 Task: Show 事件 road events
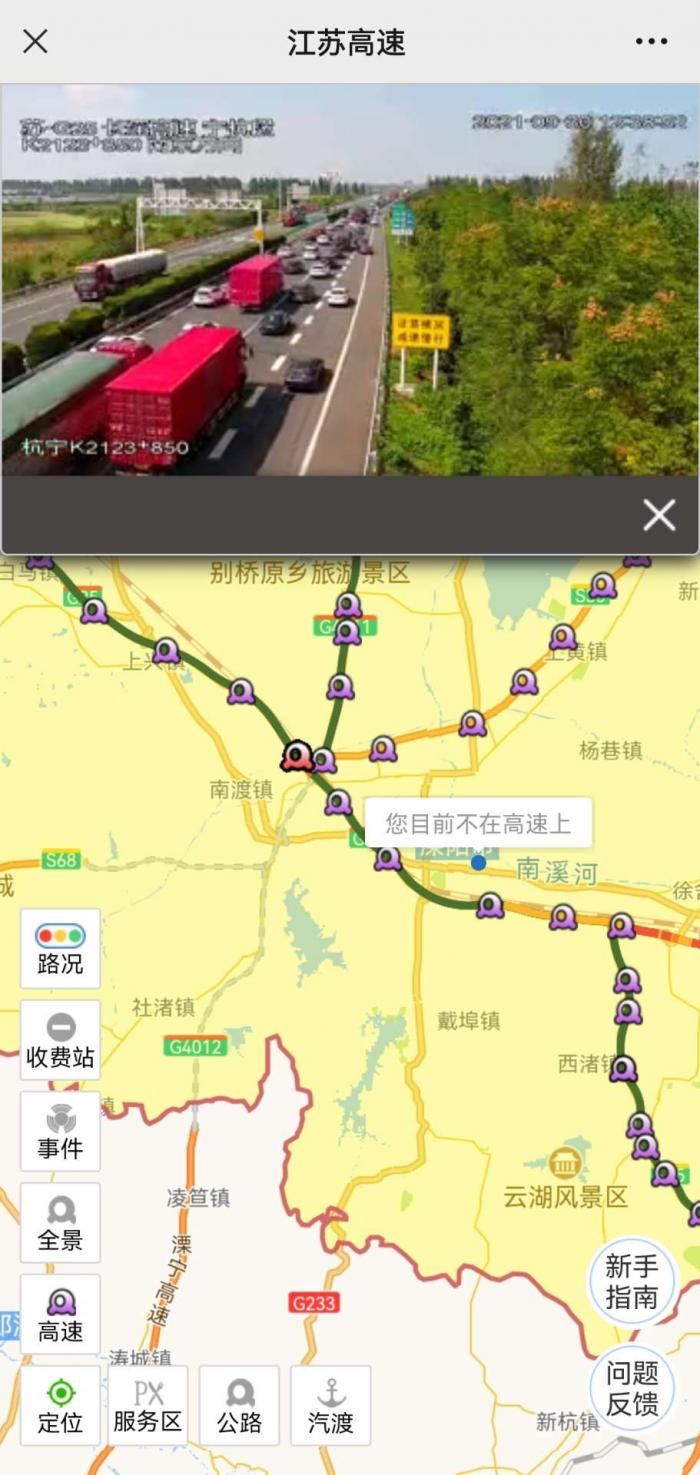coord(60,1131)
